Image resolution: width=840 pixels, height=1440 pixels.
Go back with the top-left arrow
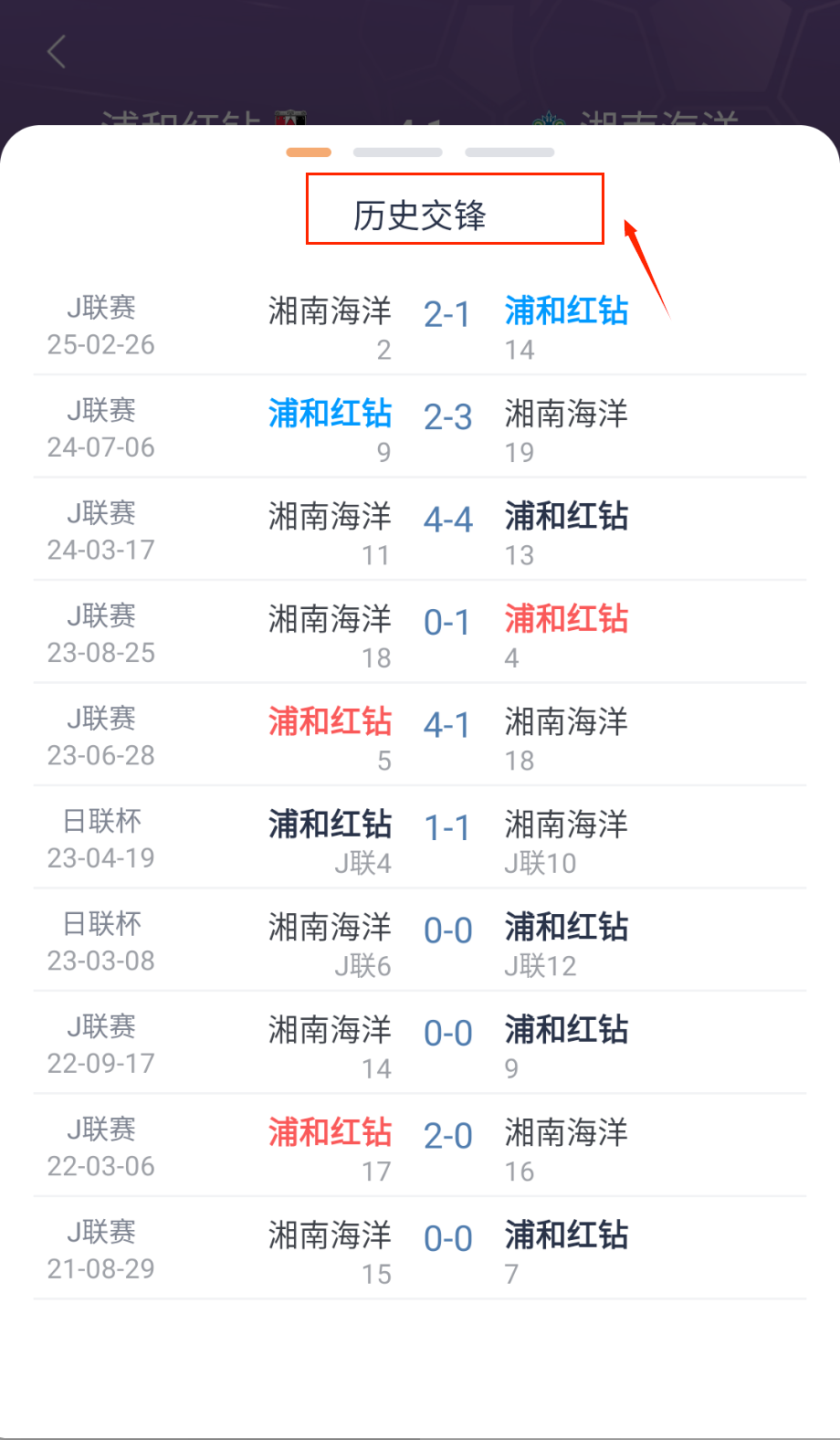[57, 52]
